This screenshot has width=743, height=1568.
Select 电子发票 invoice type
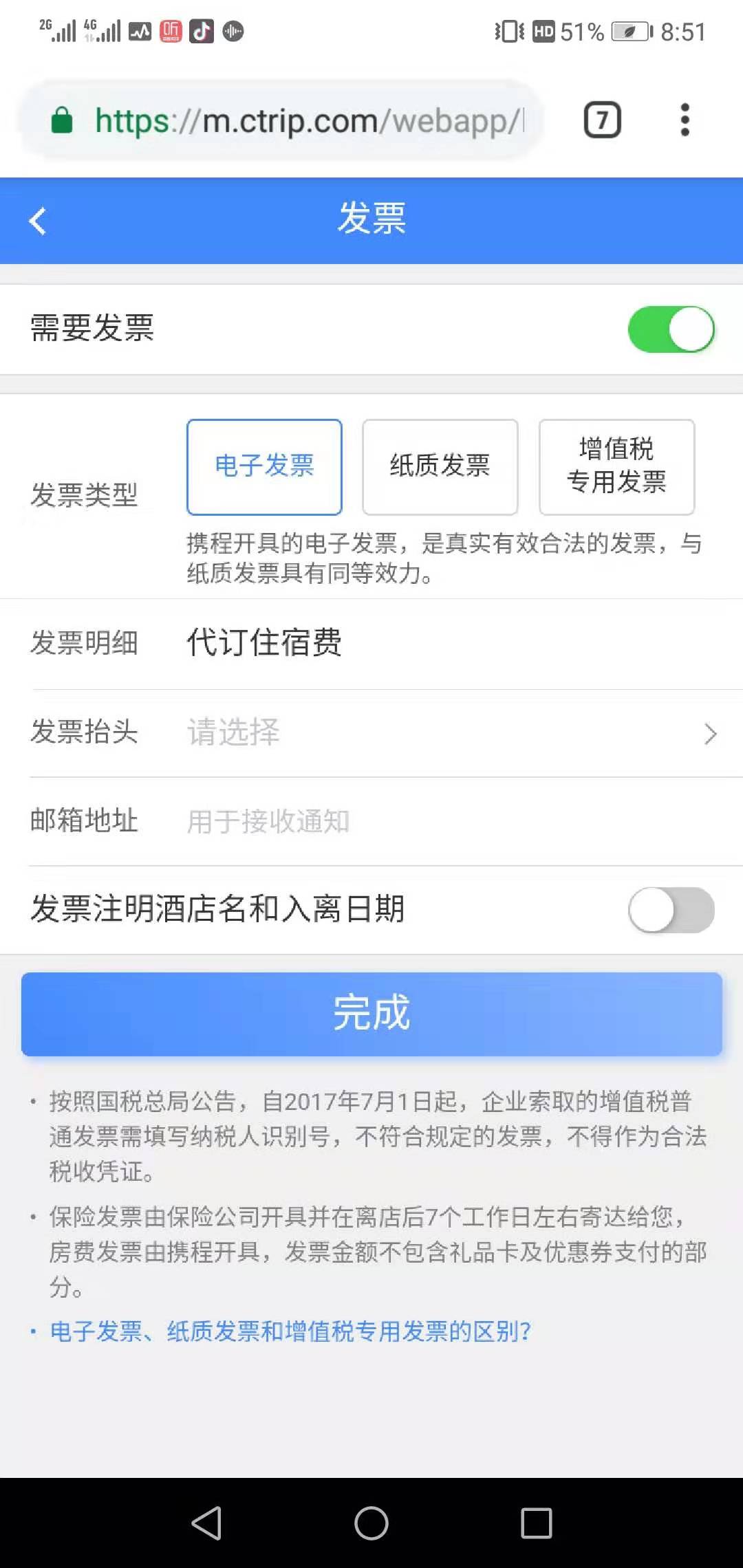[x=264, y=467]
